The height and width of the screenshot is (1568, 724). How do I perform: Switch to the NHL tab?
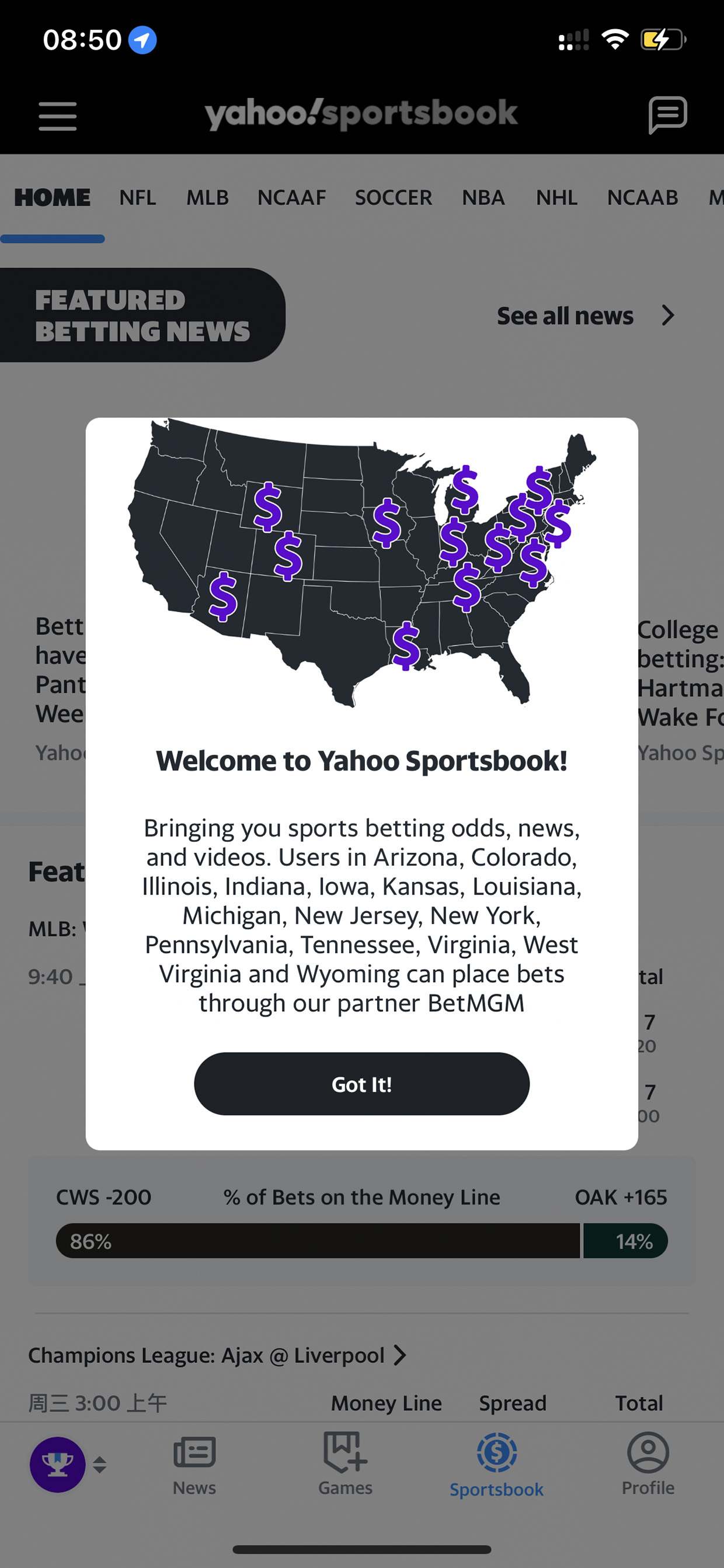pyautogui.click(x=556, y=197)
